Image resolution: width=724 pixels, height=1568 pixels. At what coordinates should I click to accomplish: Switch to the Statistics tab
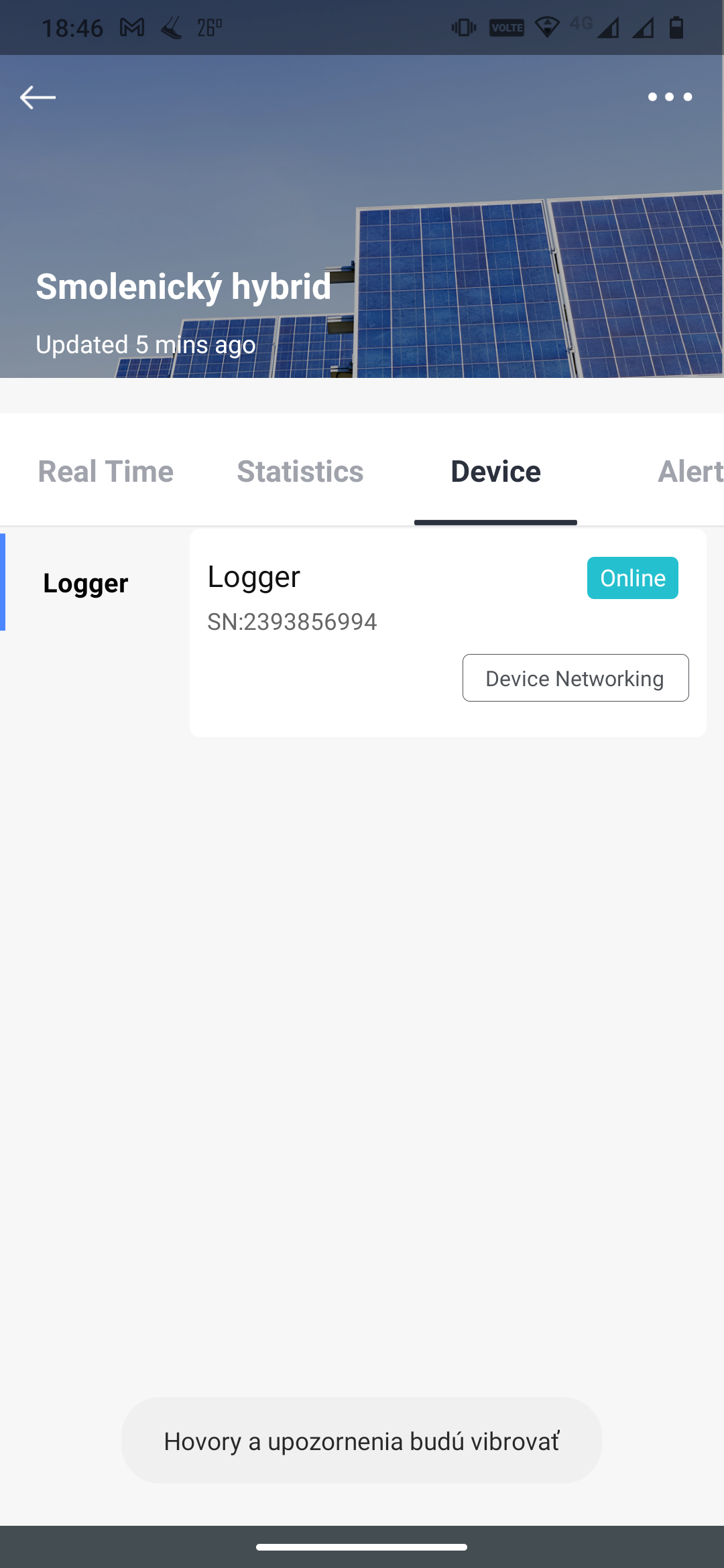(x=300, y=471)
